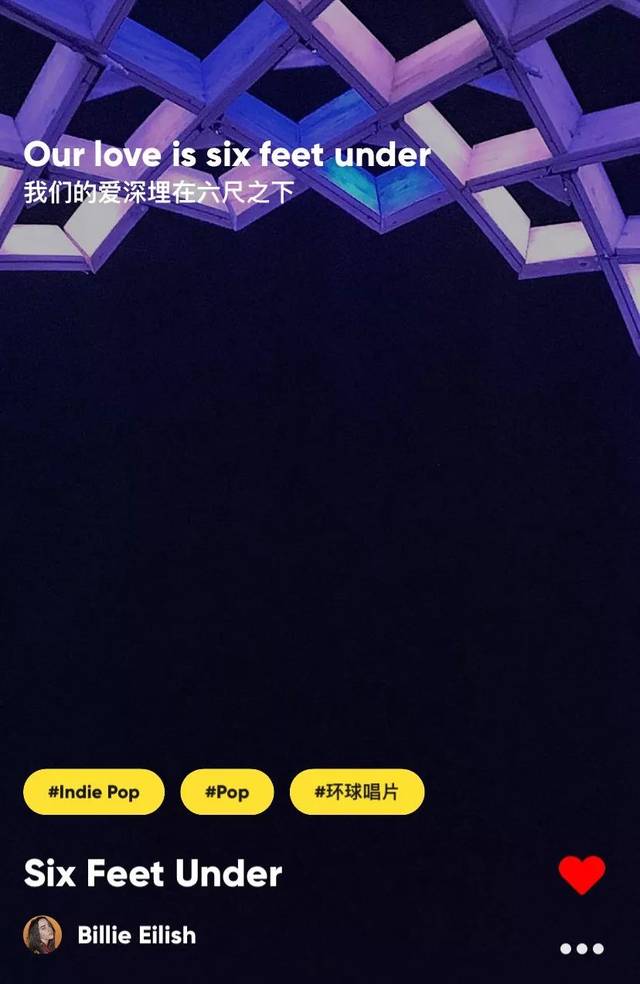The height and width of the screenshot is (984, 640).
Task: Open Billie Eilish artist page
Action: coord(136,935)
